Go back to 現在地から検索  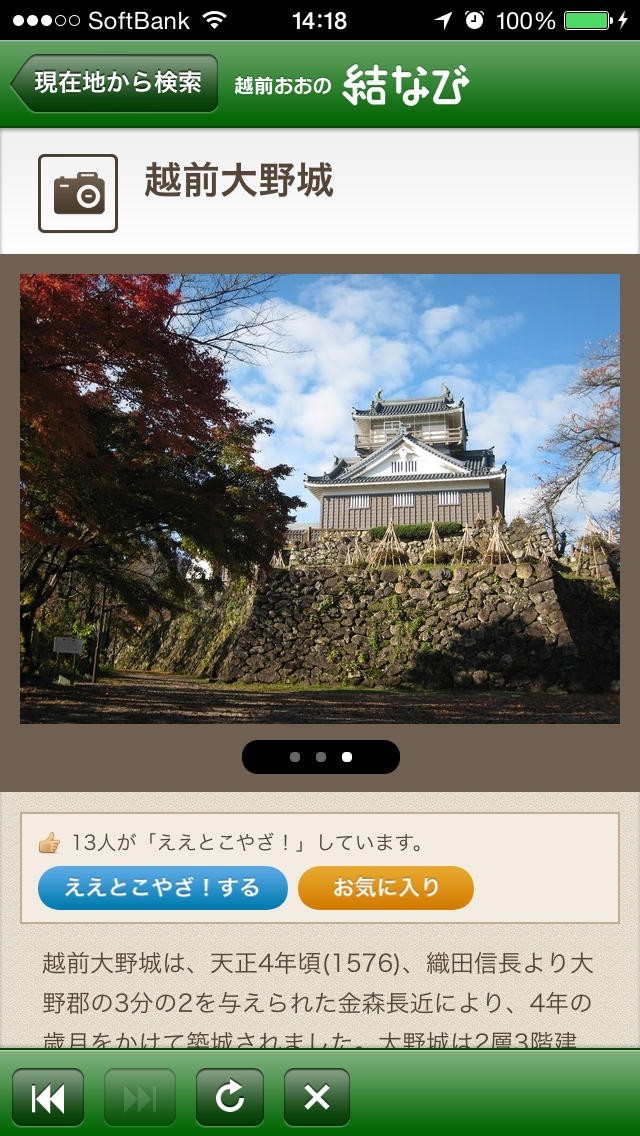[x=115, y=83]
